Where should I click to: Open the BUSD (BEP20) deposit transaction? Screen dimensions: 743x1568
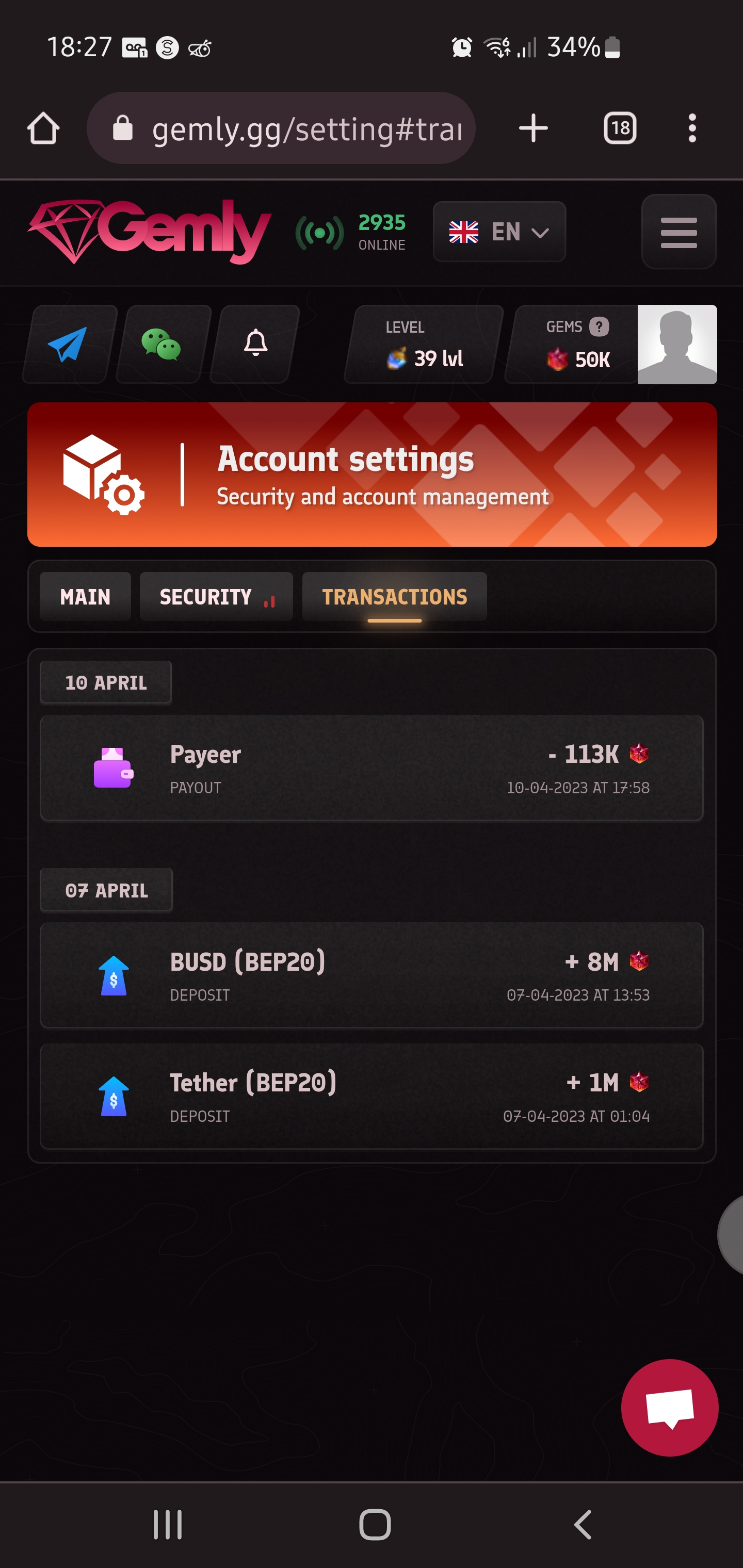coord(372,975)
